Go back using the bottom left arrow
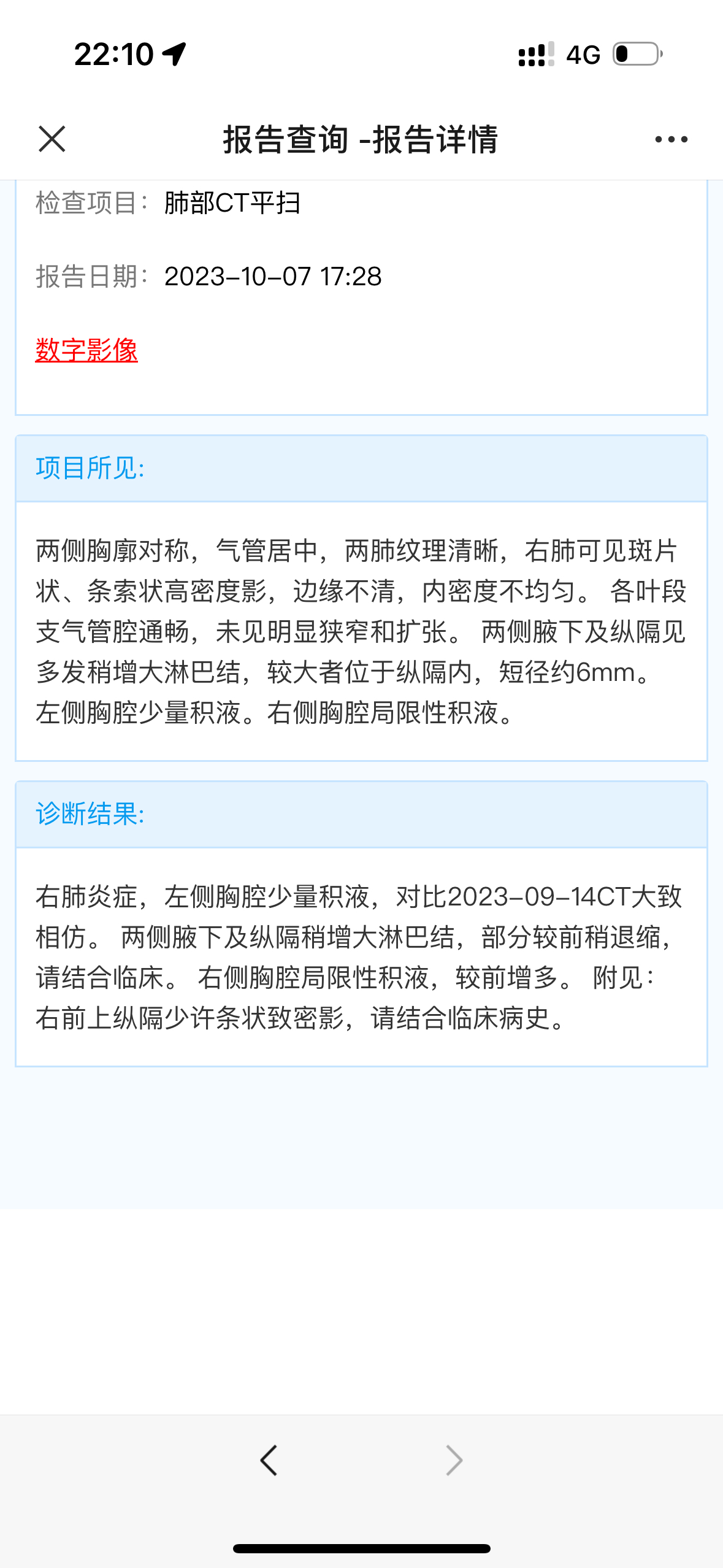The image size is (723, 1568). [x=269, y=1460]
